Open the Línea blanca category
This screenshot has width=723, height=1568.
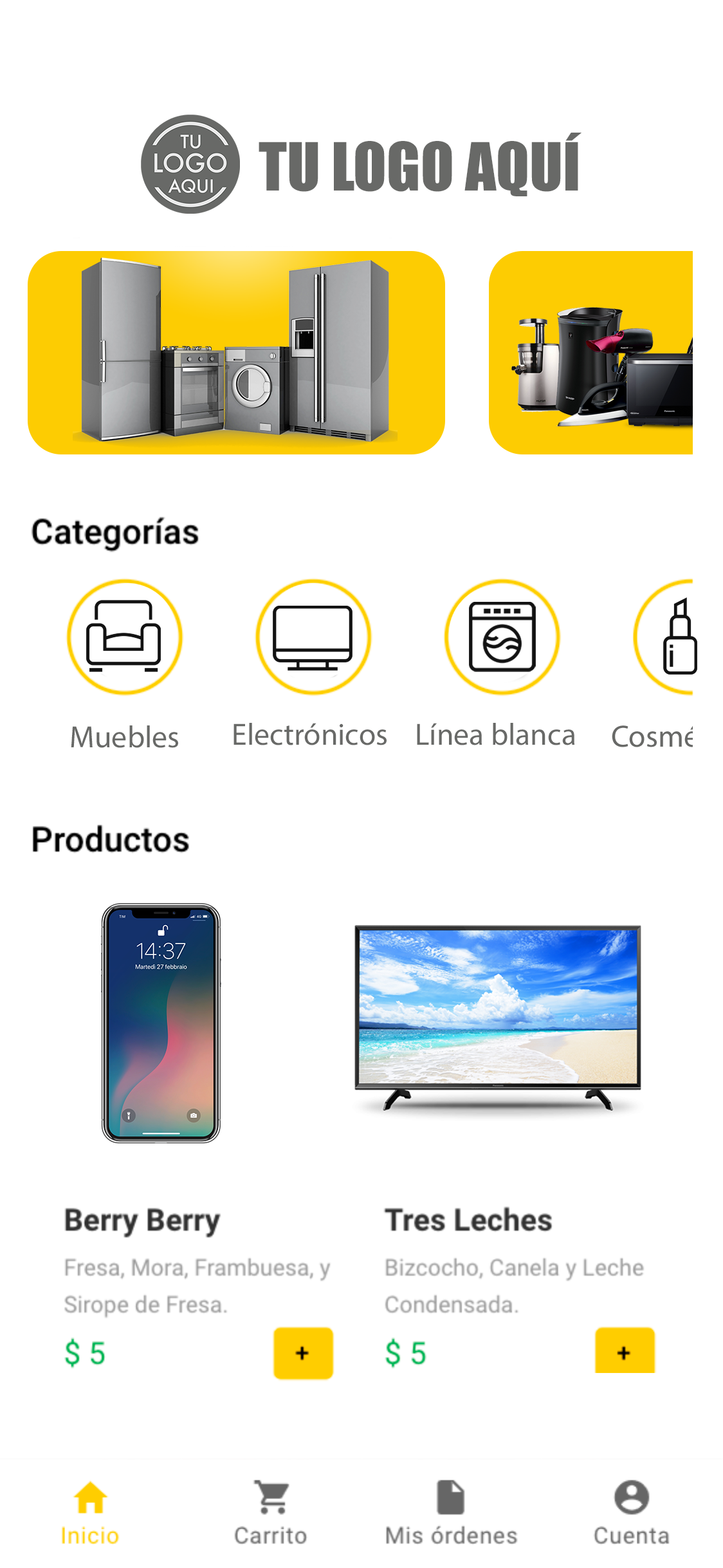click(502, 637)
